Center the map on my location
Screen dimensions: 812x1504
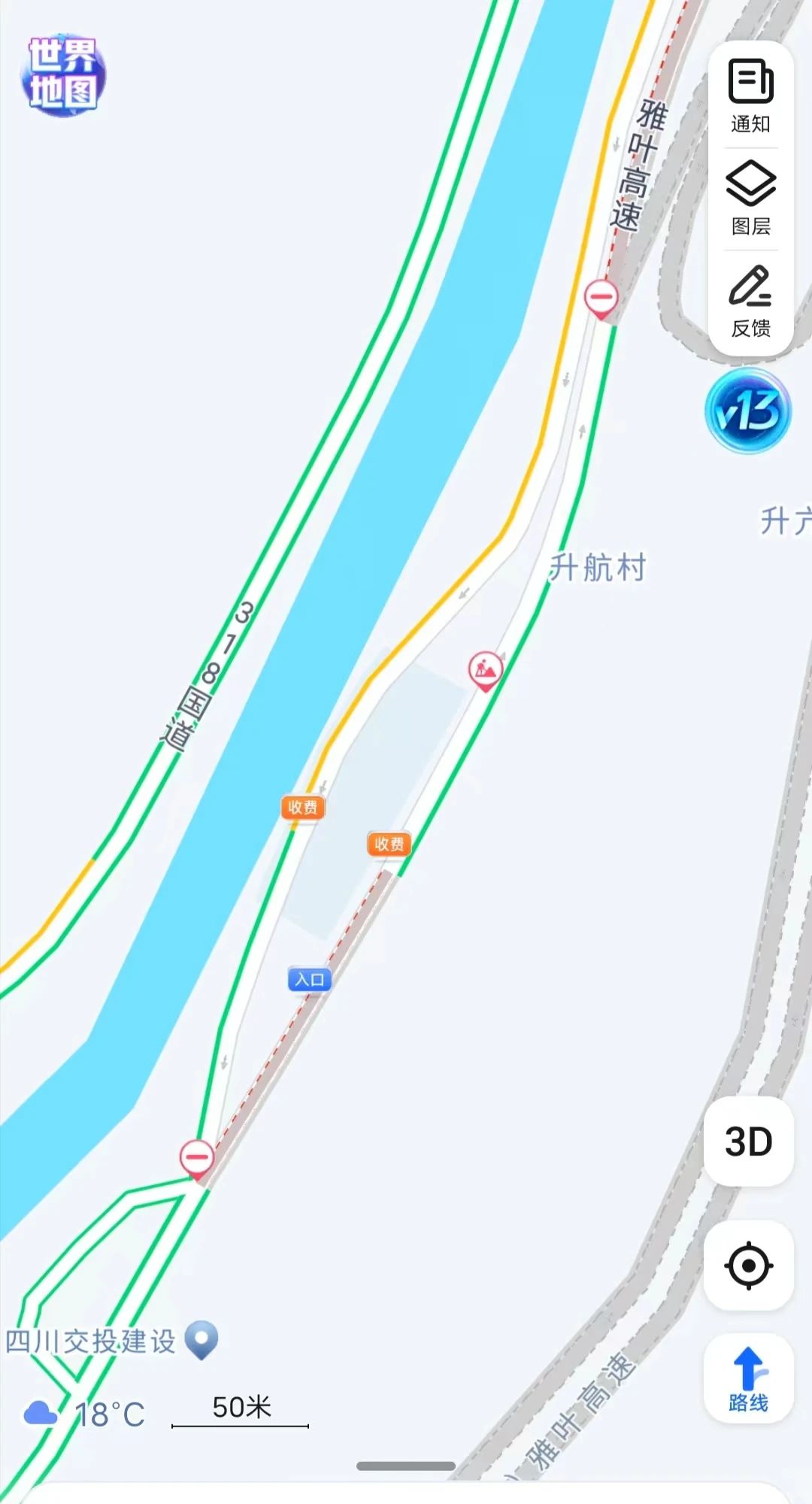(x=749, y=1266)
